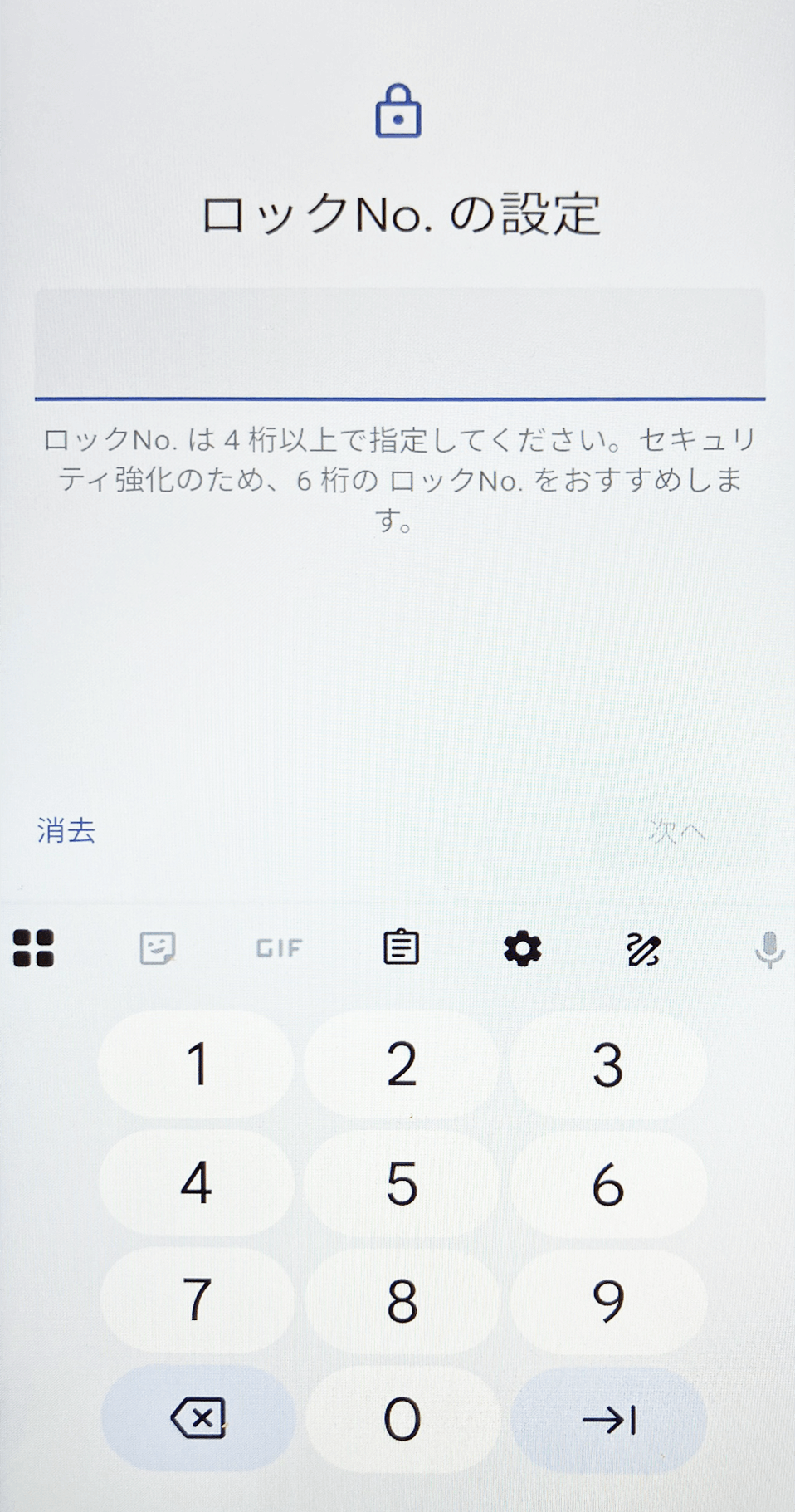Open the keyboard clipboard
The image size is (795, 1512).
pyautogui.click(x=401, y=948)
